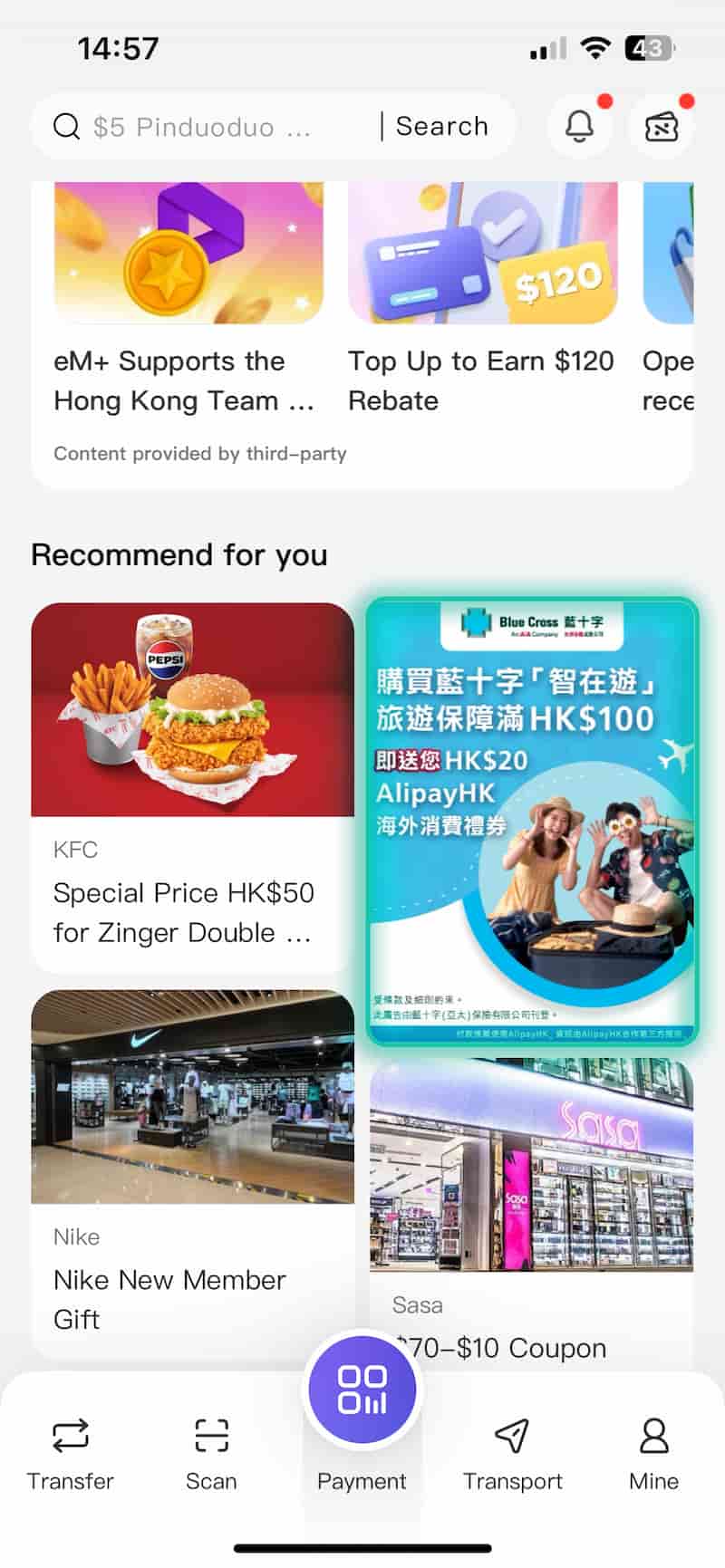This screenshot has height=1568, width=725.
Task: Open the Sasa coupon card
Action: [531, 1205]
